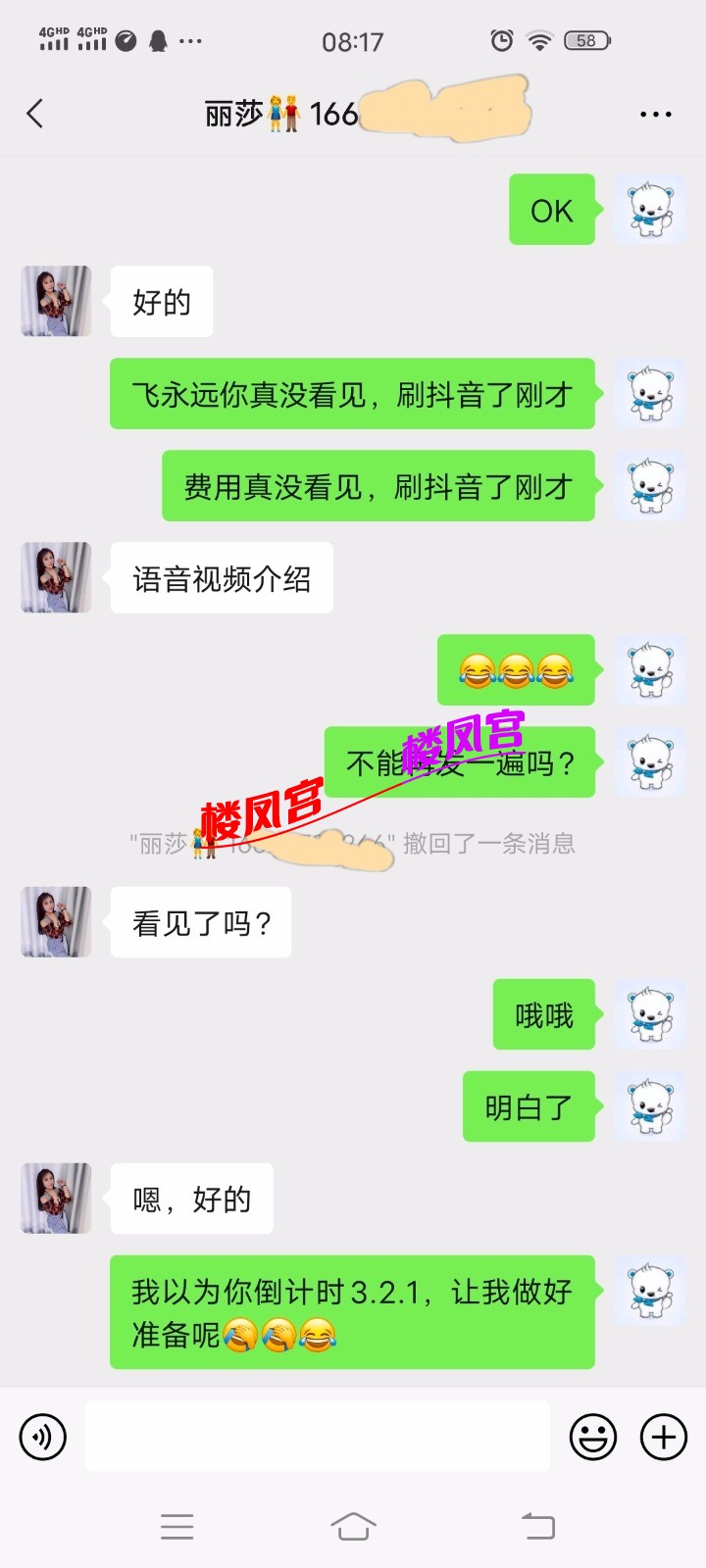Focus the message text field
The image size is (706, 1568).
(x=317, y=1436)
